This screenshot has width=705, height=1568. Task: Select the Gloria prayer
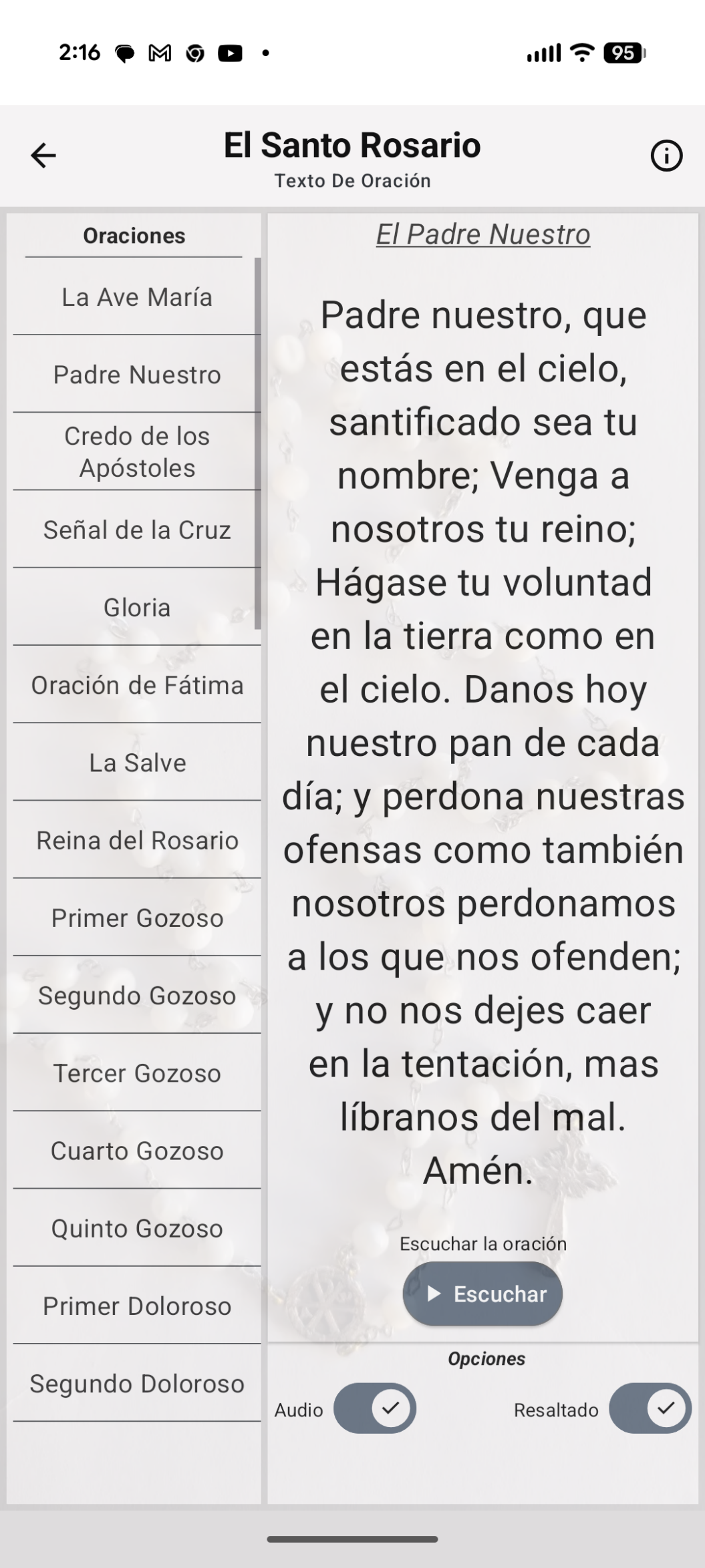137,608
